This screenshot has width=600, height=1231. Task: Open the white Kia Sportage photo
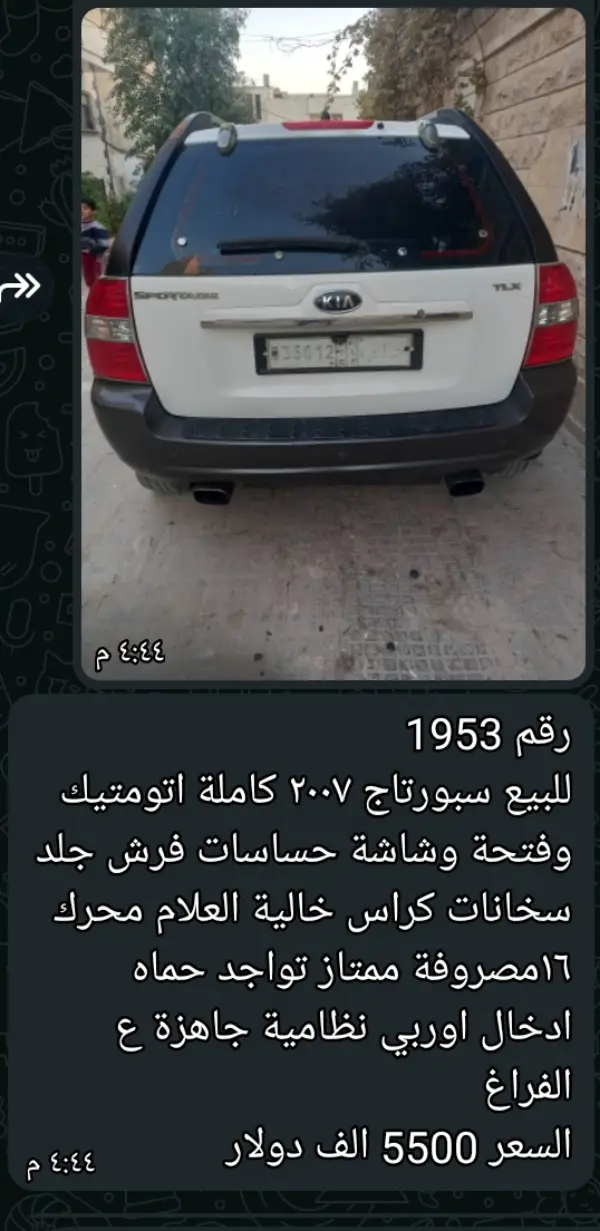point(333,344)
